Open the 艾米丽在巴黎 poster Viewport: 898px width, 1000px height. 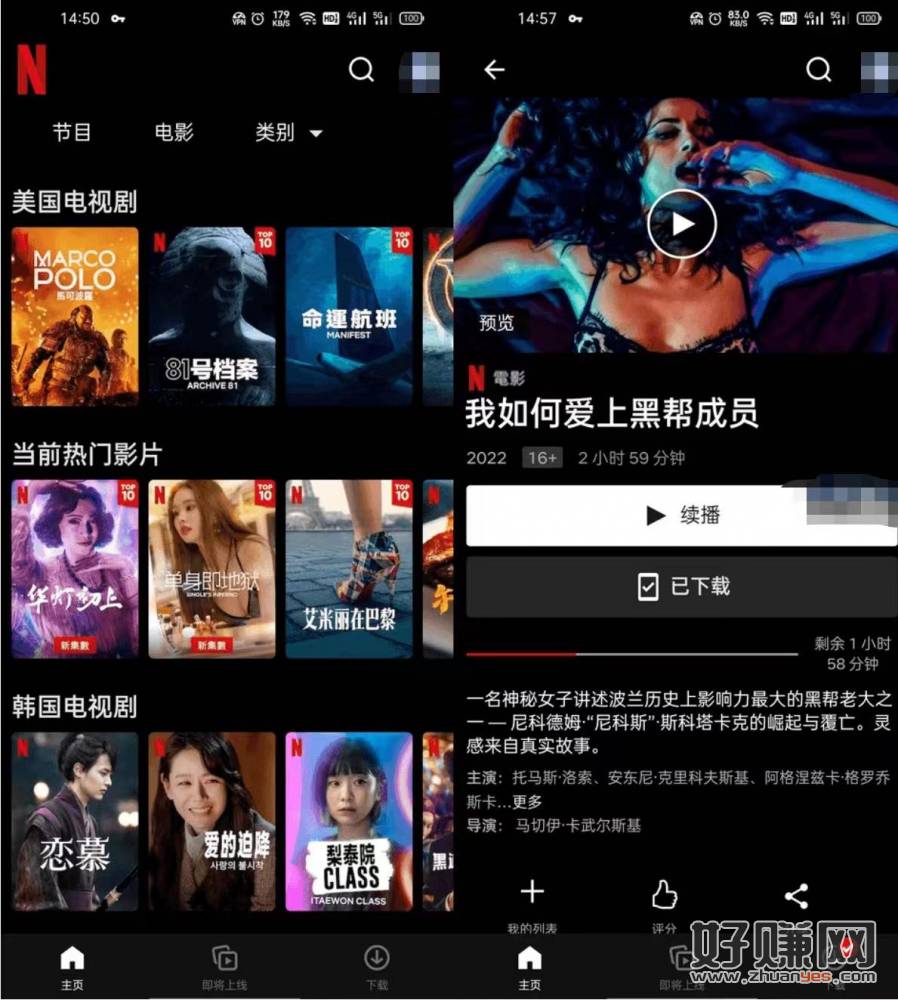click(349, 568)
